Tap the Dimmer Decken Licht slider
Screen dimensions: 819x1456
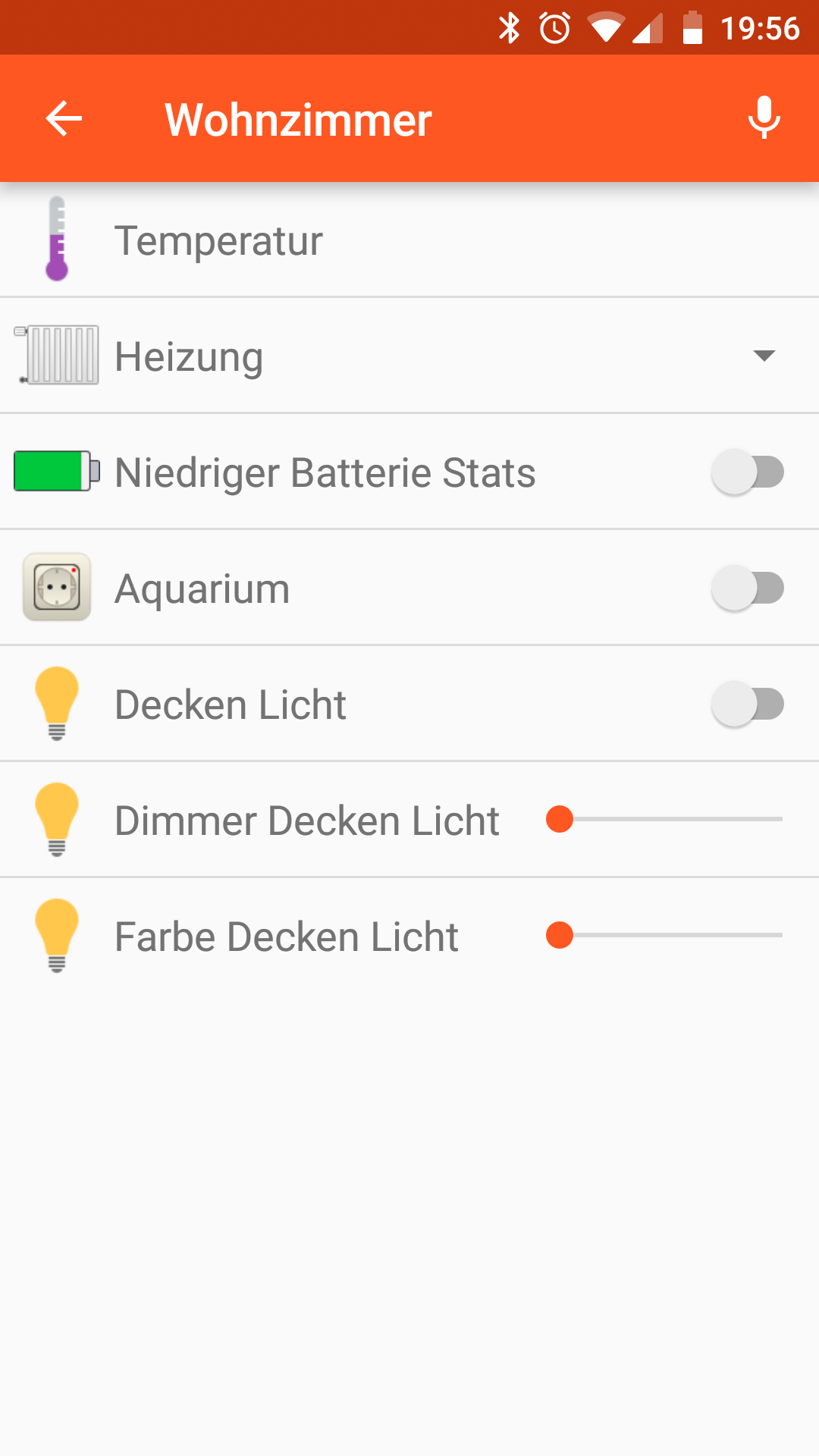pyautogui.click(x=664, y=819)
